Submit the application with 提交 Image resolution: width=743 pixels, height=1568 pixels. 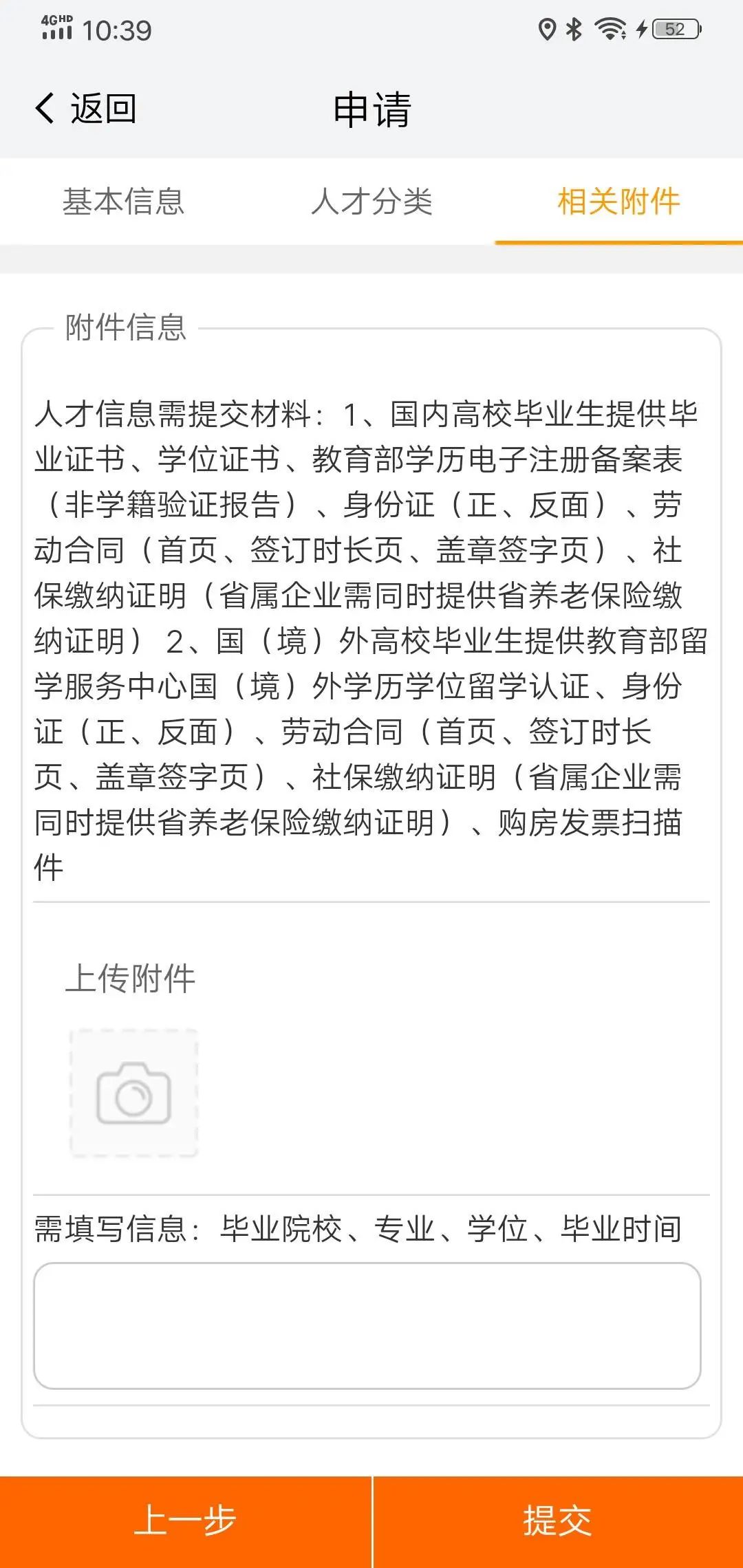(558, 1521)
